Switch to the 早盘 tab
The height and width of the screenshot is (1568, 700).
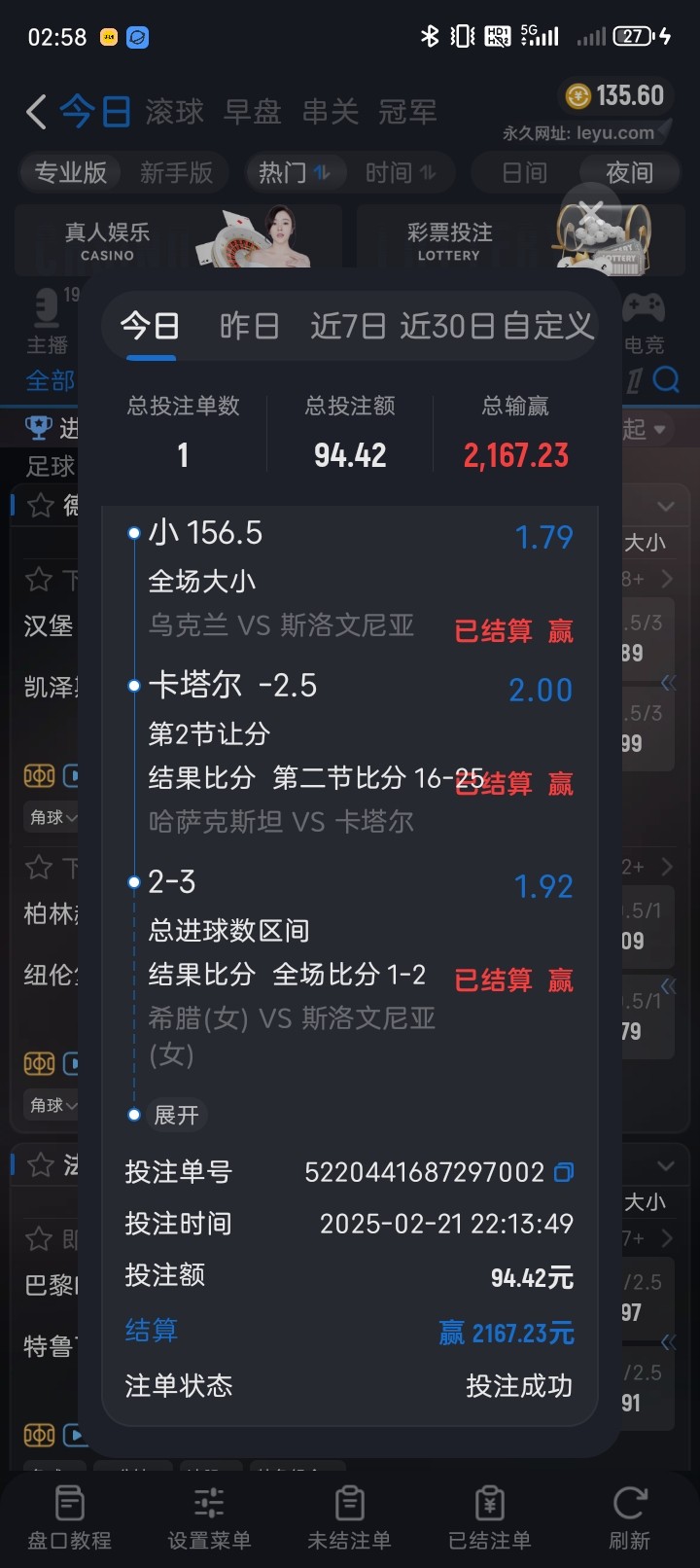[x=253, y=112]
